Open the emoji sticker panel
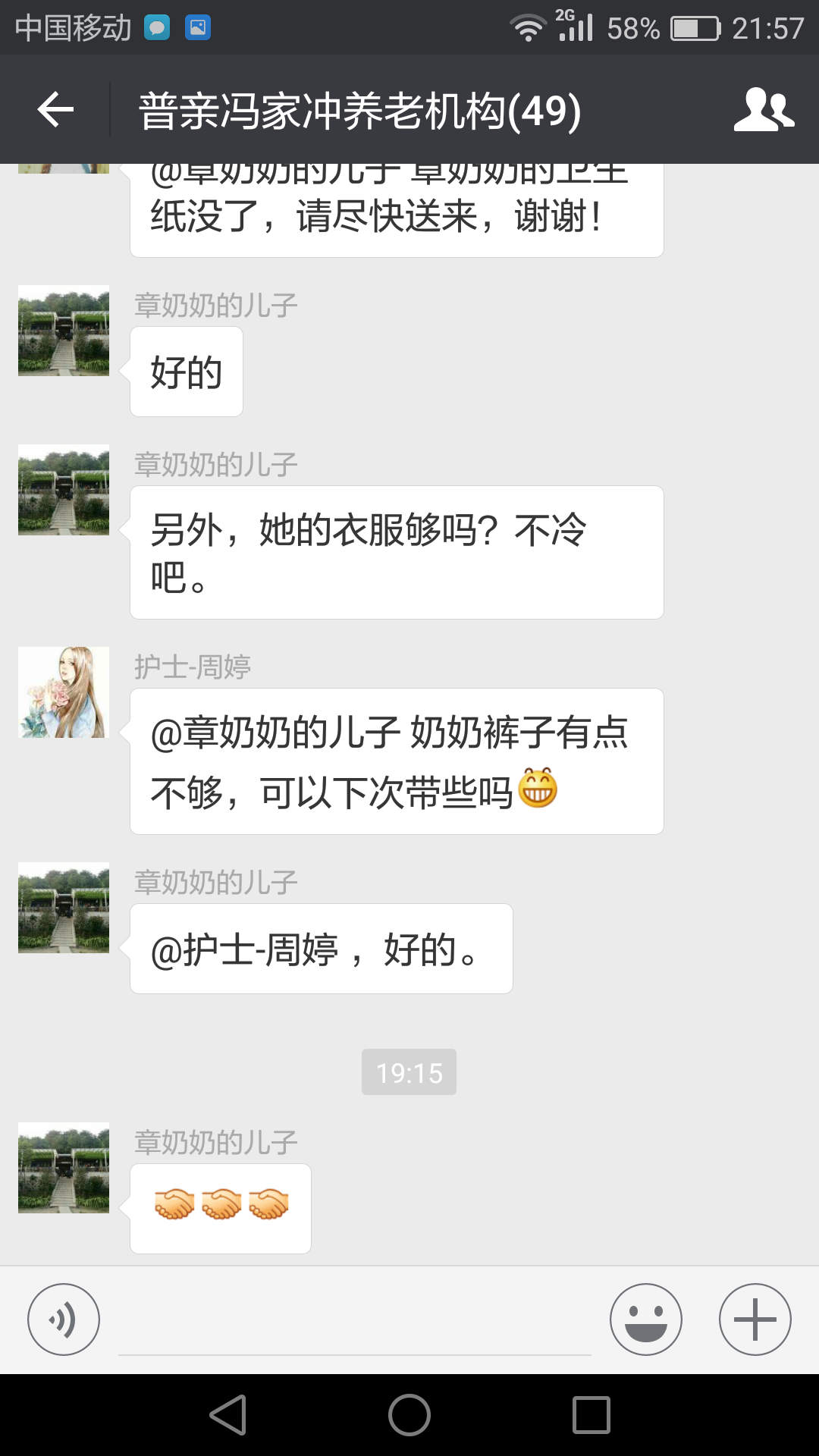 [x=645, y=1319]
